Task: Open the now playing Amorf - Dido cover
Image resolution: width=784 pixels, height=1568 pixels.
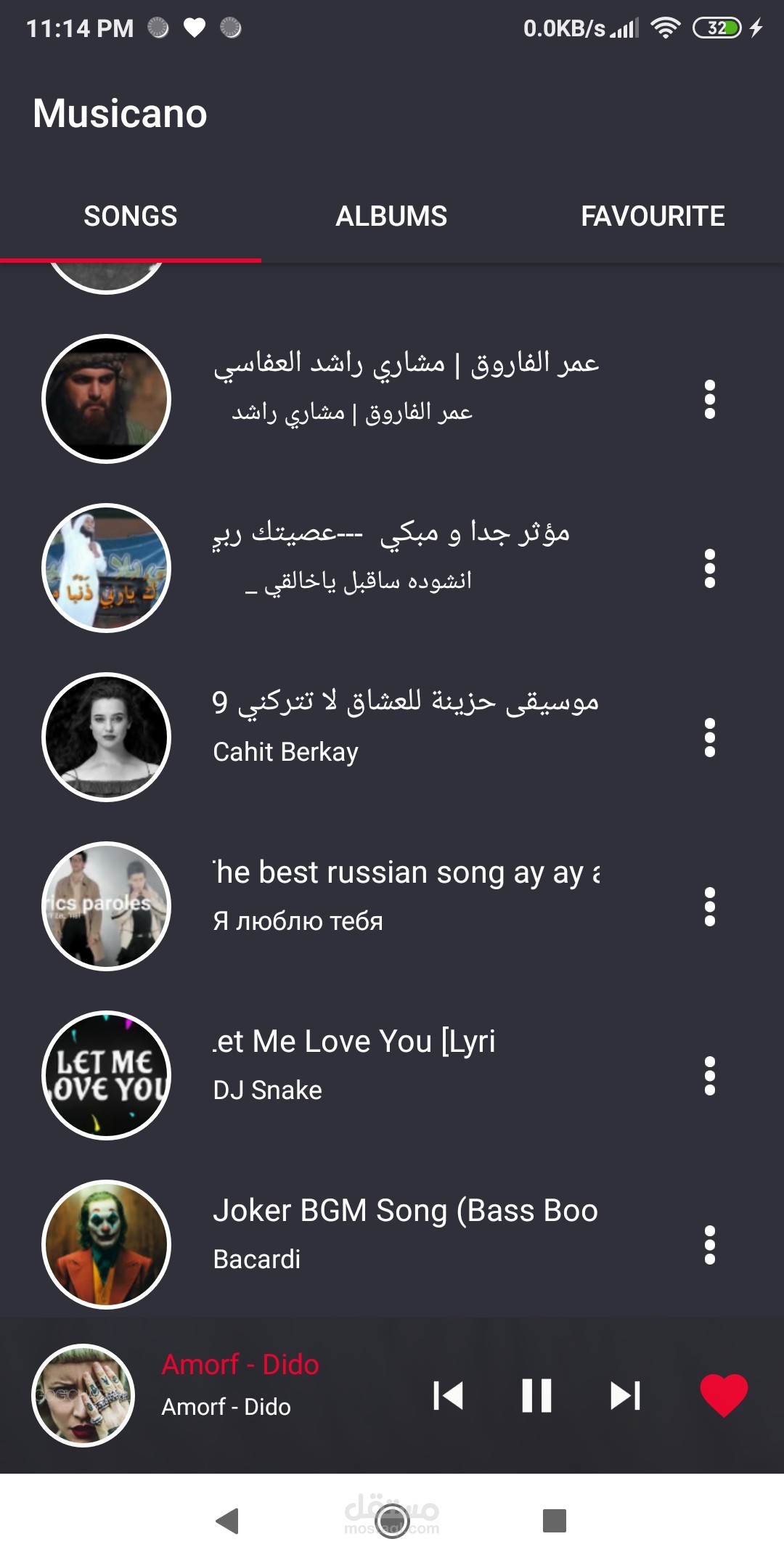Action: tap(83, 1395)
